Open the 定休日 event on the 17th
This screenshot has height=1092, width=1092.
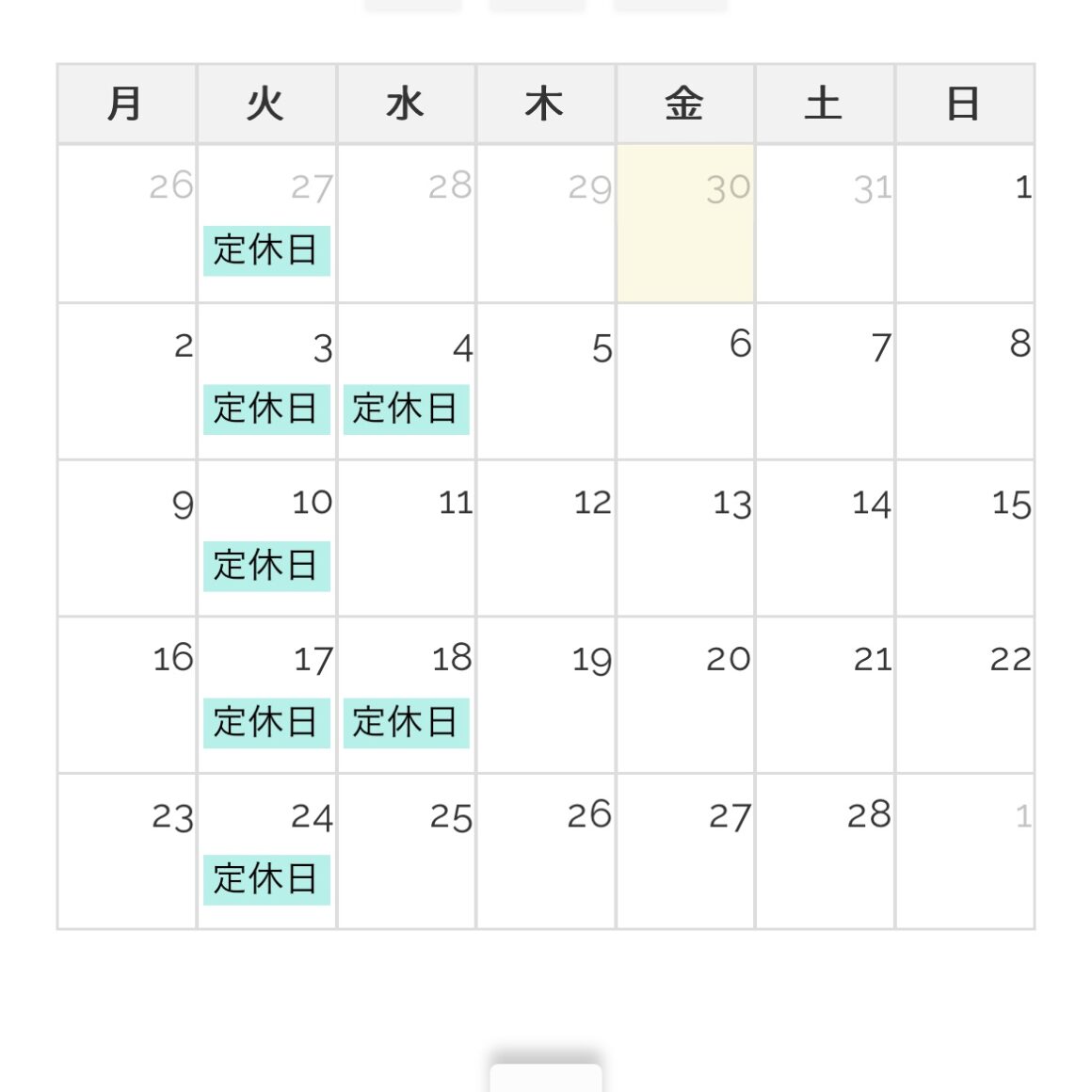[x=266, y=722]
